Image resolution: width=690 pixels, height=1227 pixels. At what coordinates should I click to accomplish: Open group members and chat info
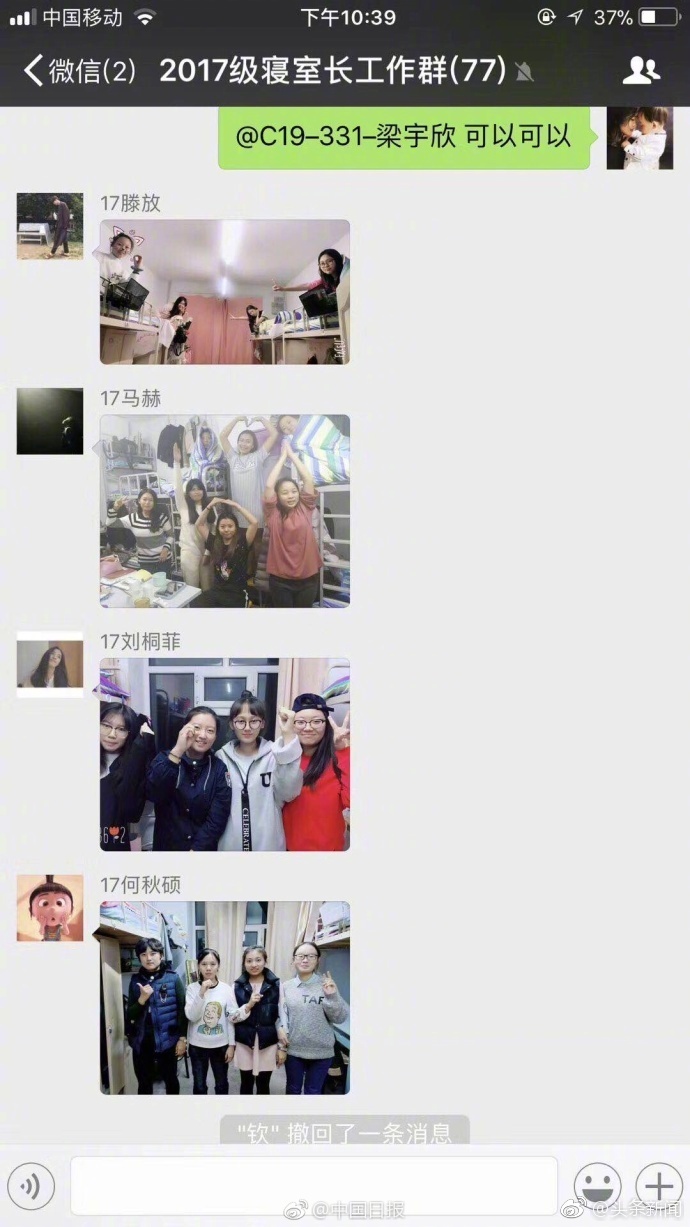click(x=641, y=70)
